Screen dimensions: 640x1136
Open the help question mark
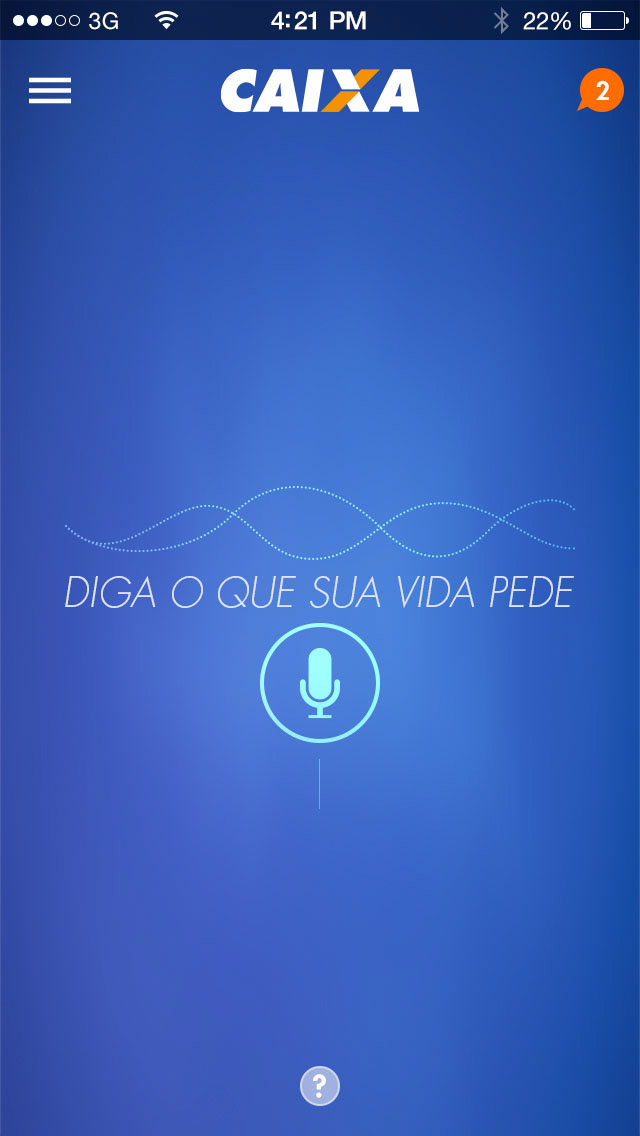[320, 1085]
